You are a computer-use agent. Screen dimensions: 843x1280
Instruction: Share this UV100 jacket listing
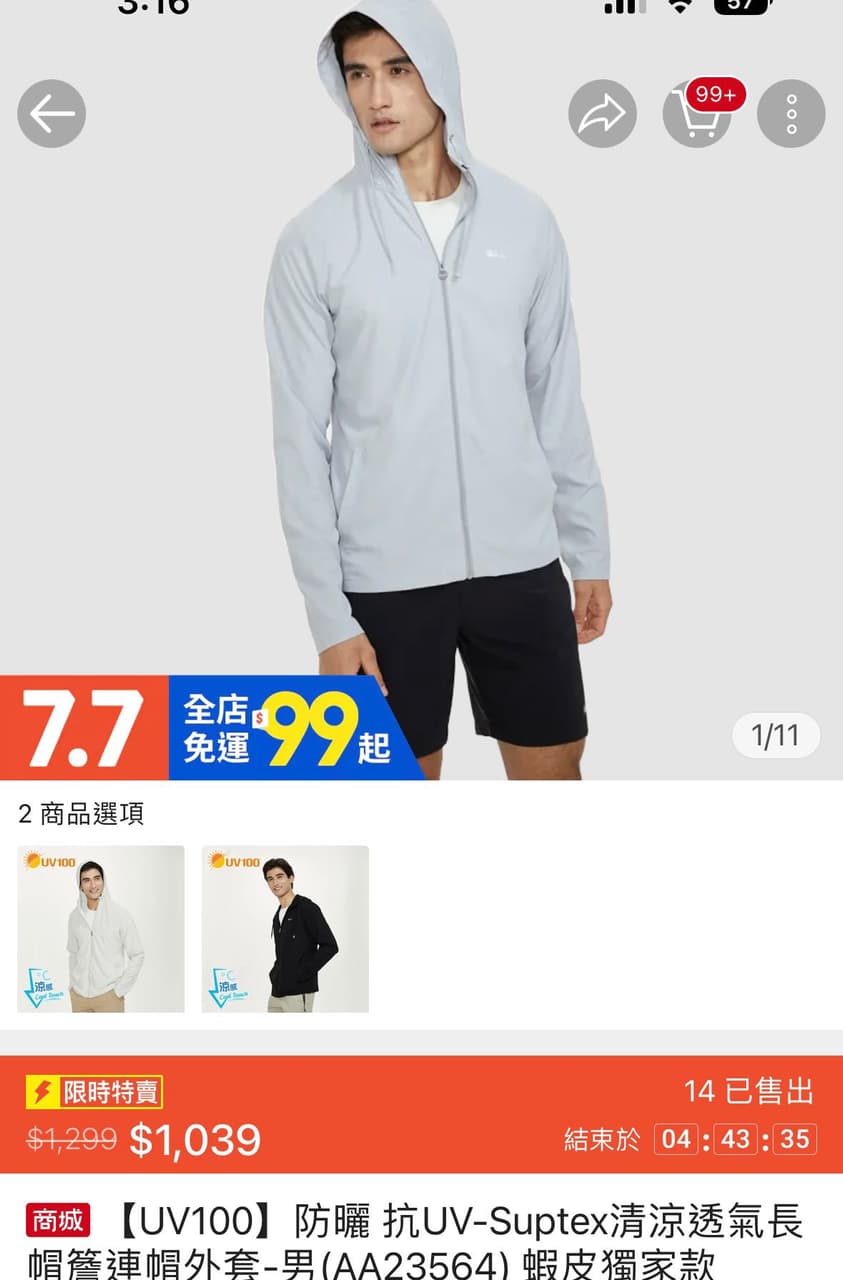pos(602,114)
